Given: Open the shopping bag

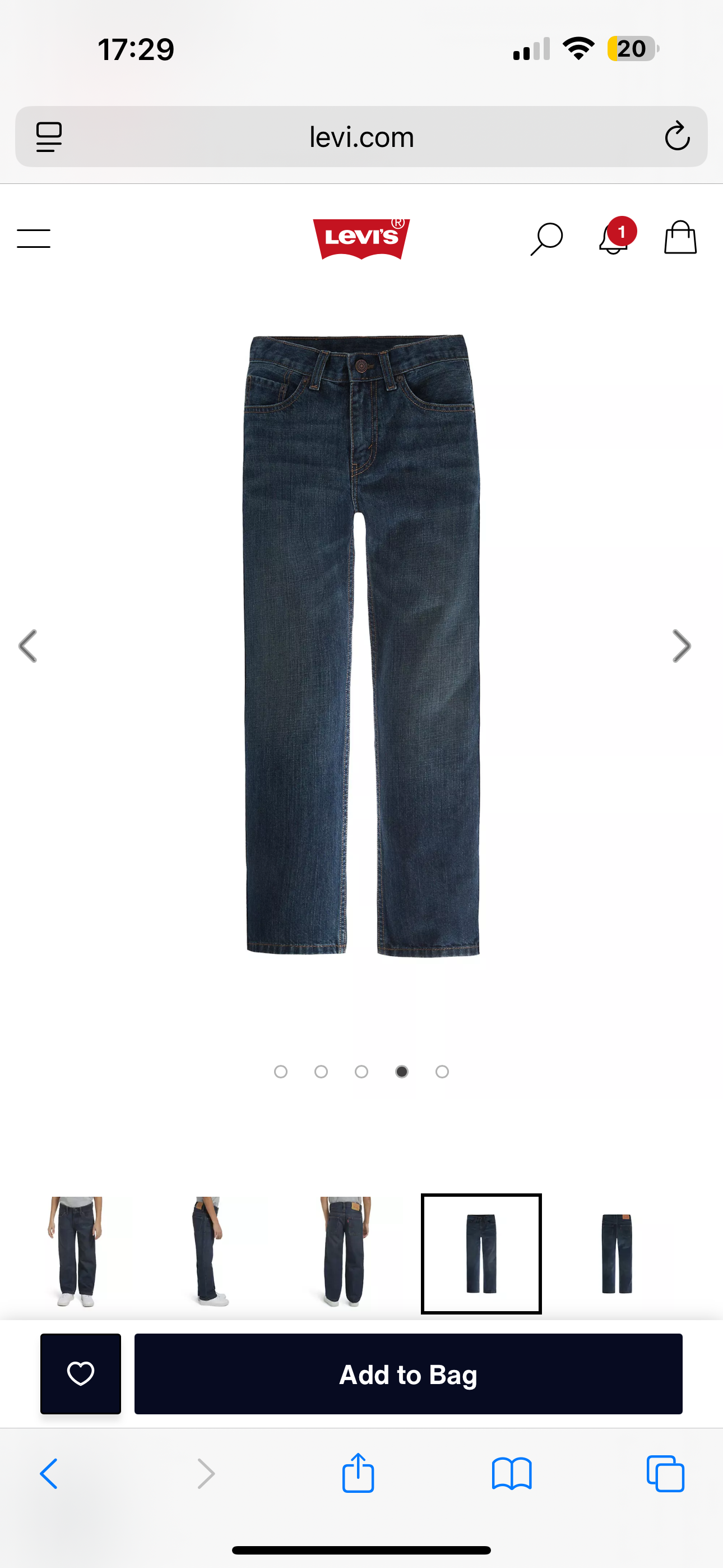Looking at the screenshot, I should (680, 237).
